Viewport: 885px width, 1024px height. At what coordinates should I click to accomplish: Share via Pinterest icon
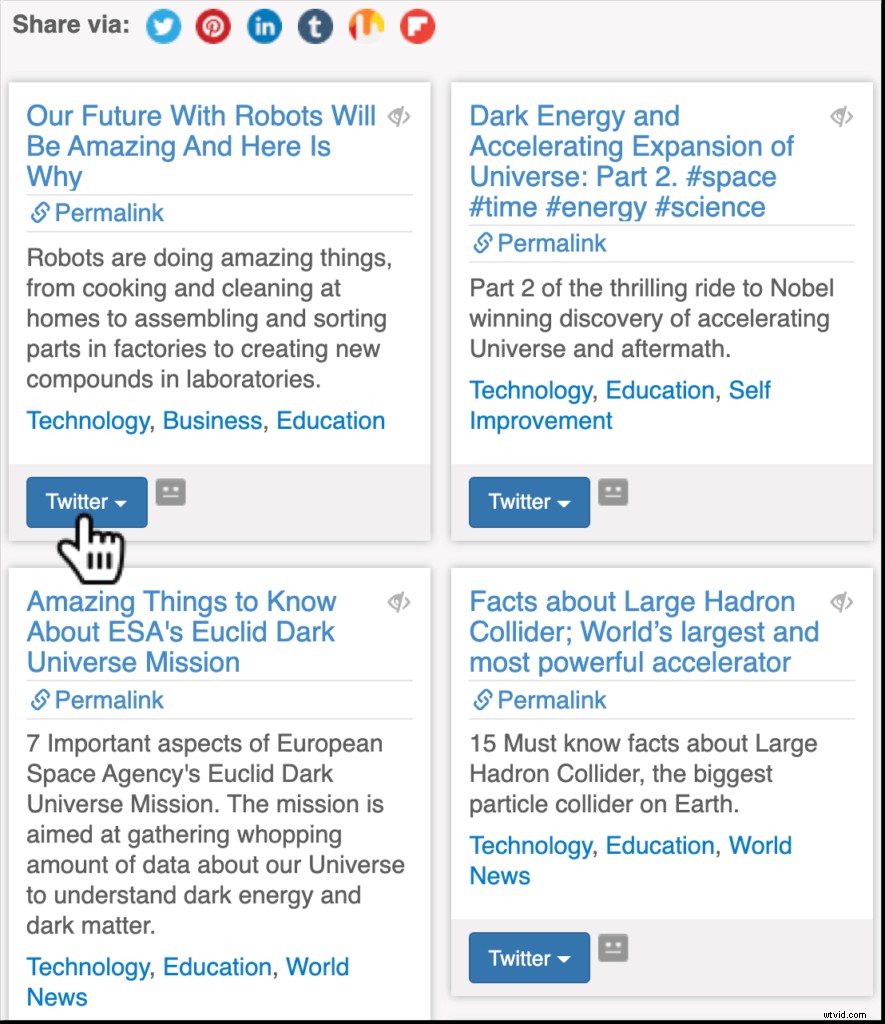(213, 26)
